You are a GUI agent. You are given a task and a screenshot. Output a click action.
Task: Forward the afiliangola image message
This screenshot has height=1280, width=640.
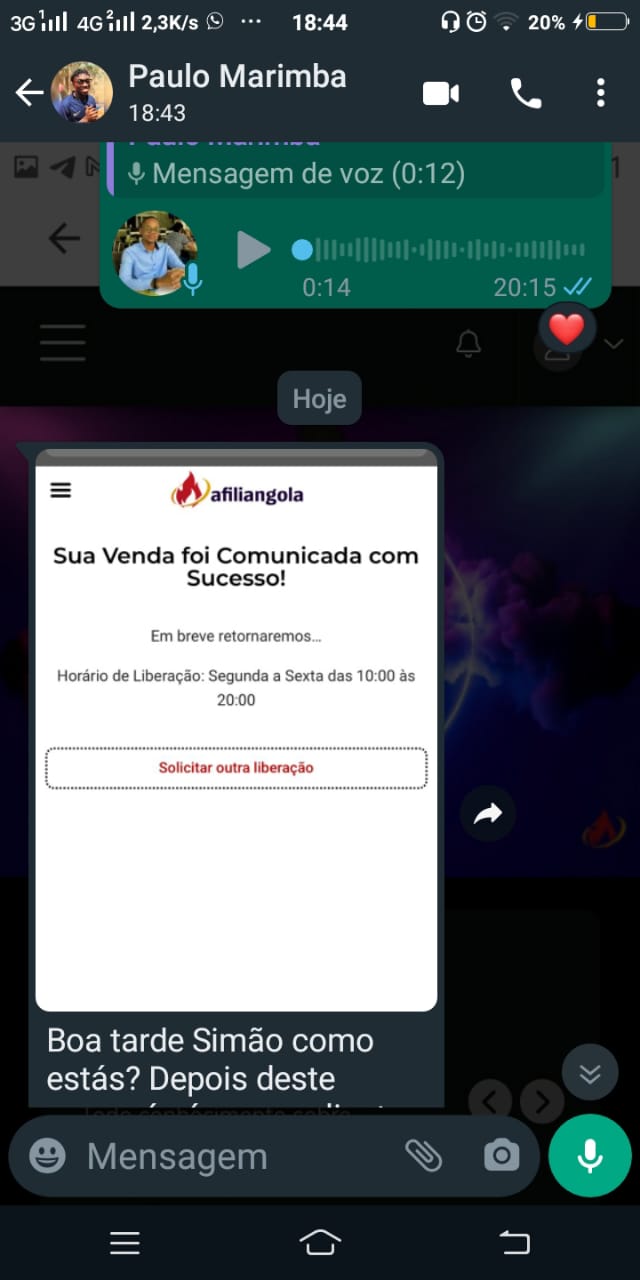click(x=488, y=814)
